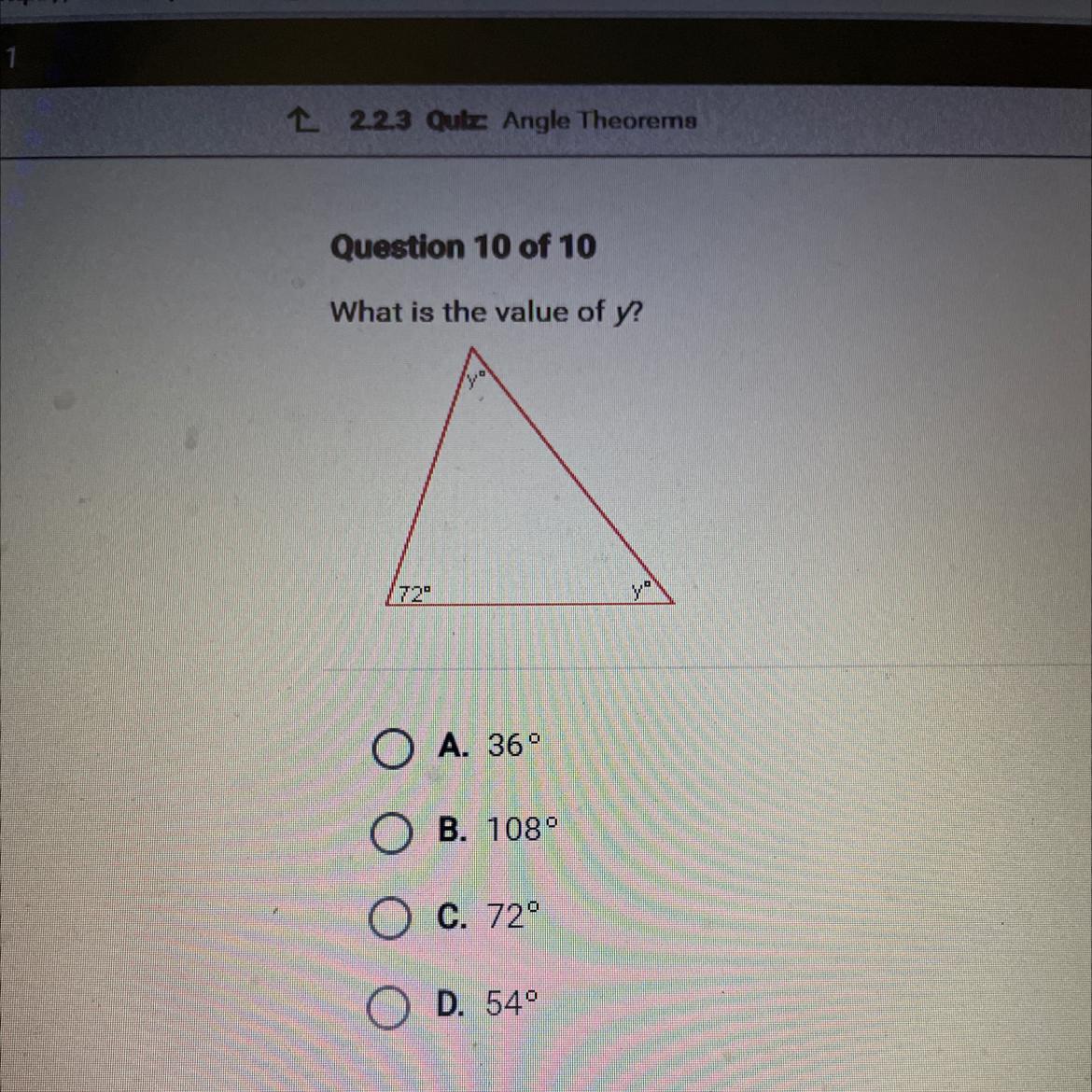This screenshot has height=1092, width=1092.
Task: Choose answer B, 108°
Action: (x=391, y=833)
